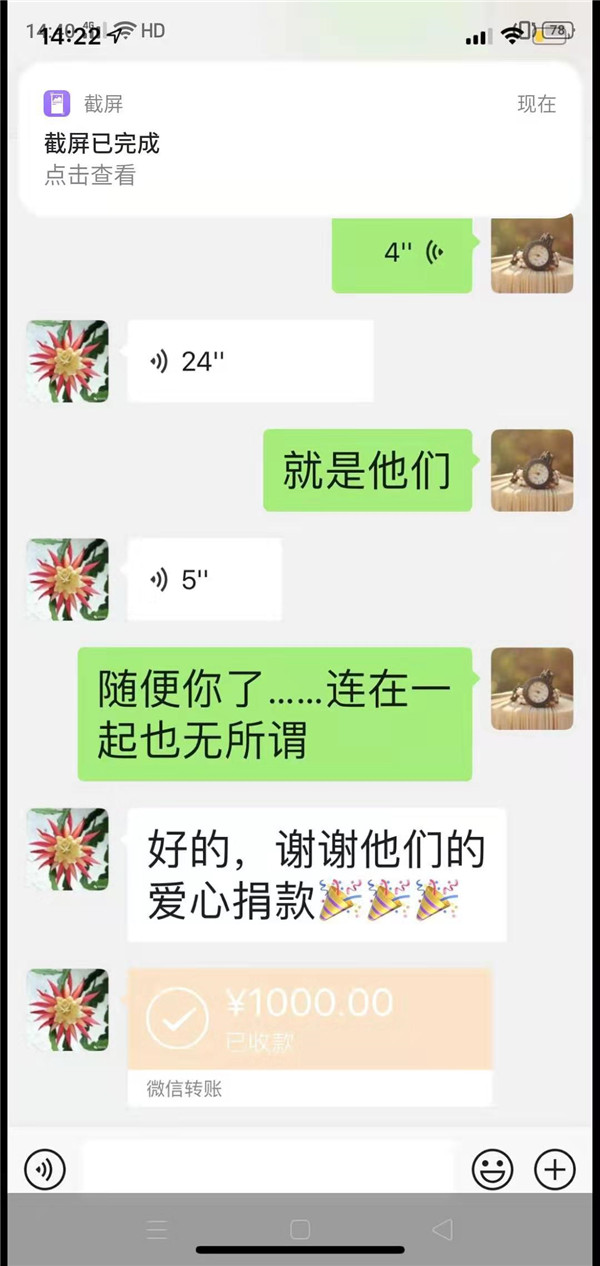Play the 5-second voice message
Viewport: 600px width, 1266px height.
pyautogui.click(x=204, y=578)
